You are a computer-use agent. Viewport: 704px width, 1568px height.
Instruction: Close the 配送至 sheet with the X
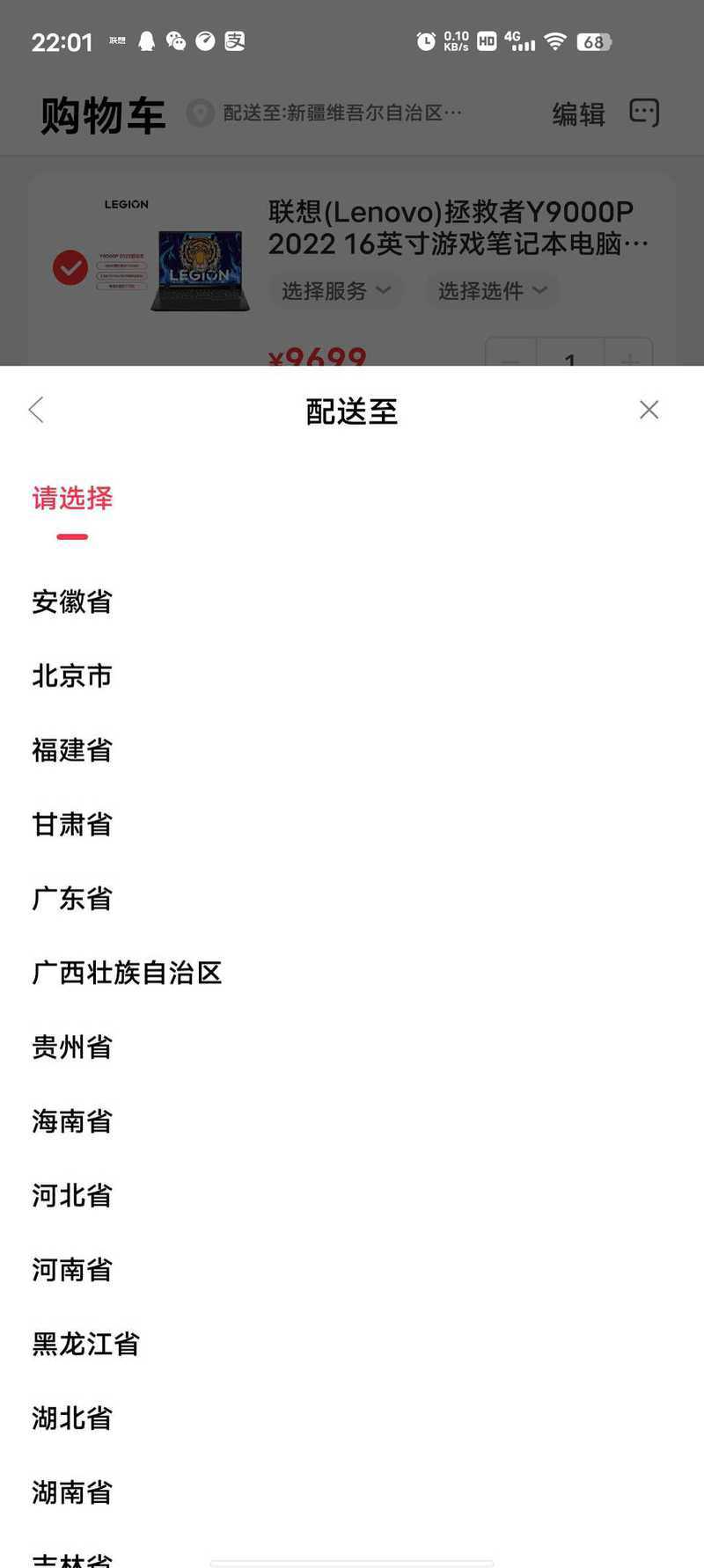[x=649, y=410]
